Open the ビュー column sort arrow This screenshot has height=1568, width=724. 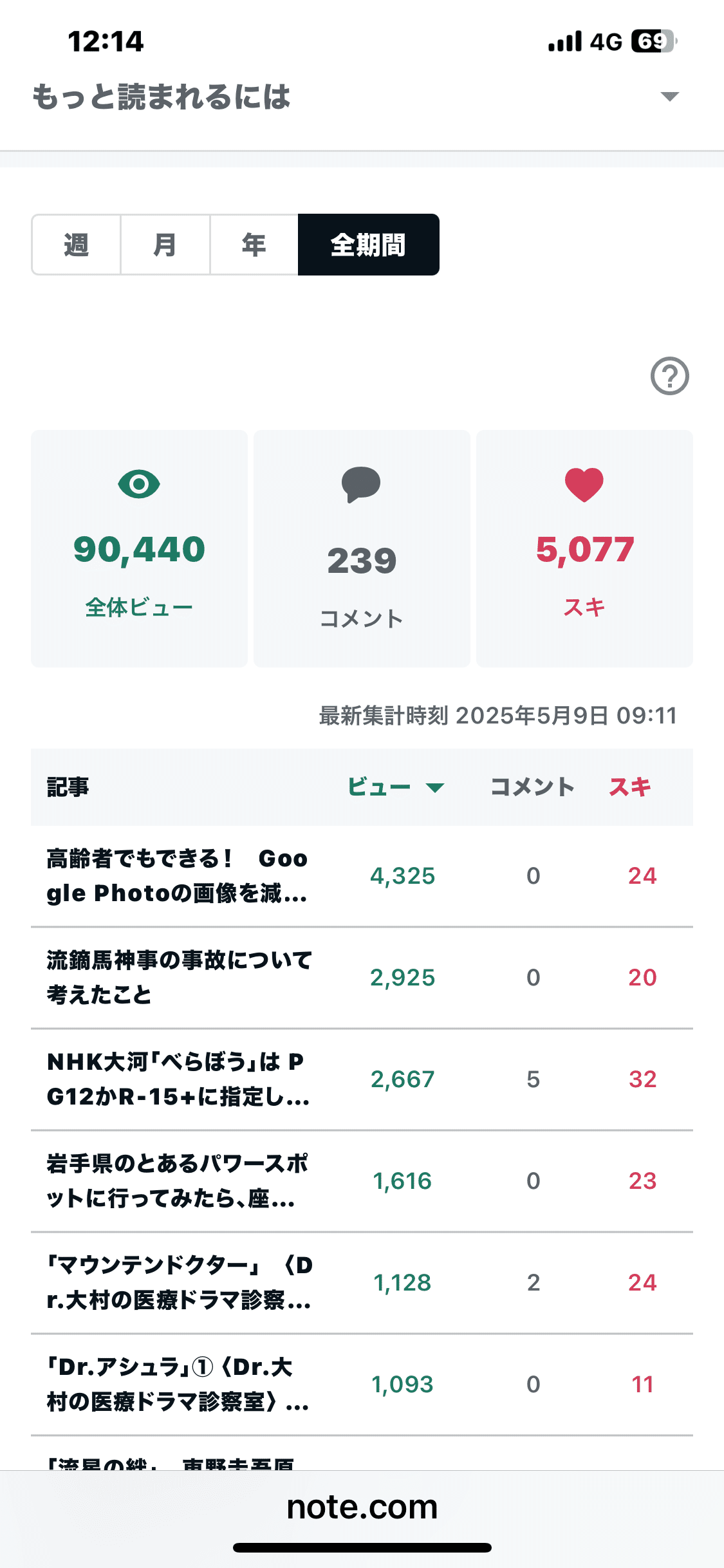(x=436, y=787)
